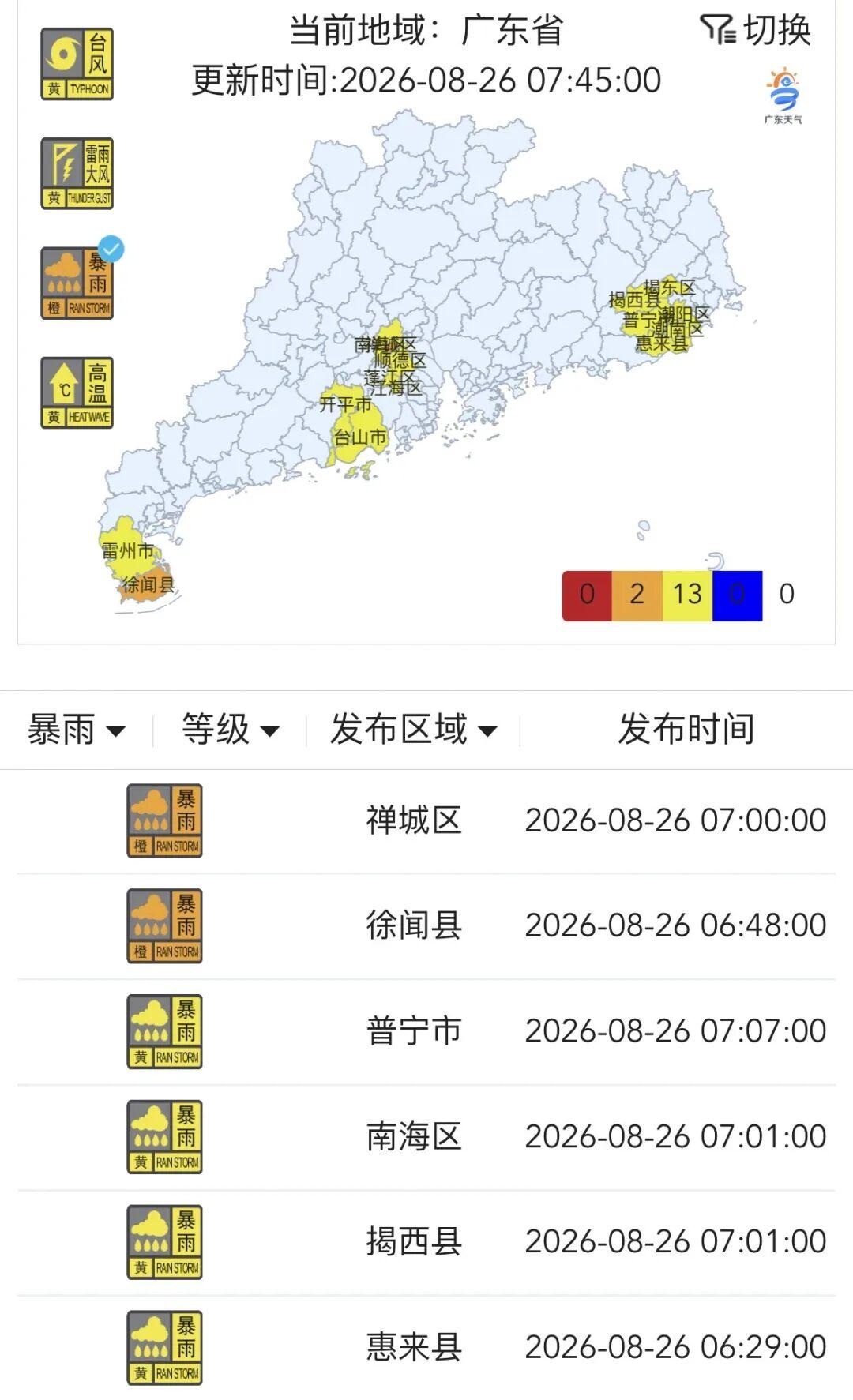Select the typhoon yellow warning filter icon

point(77,65)
